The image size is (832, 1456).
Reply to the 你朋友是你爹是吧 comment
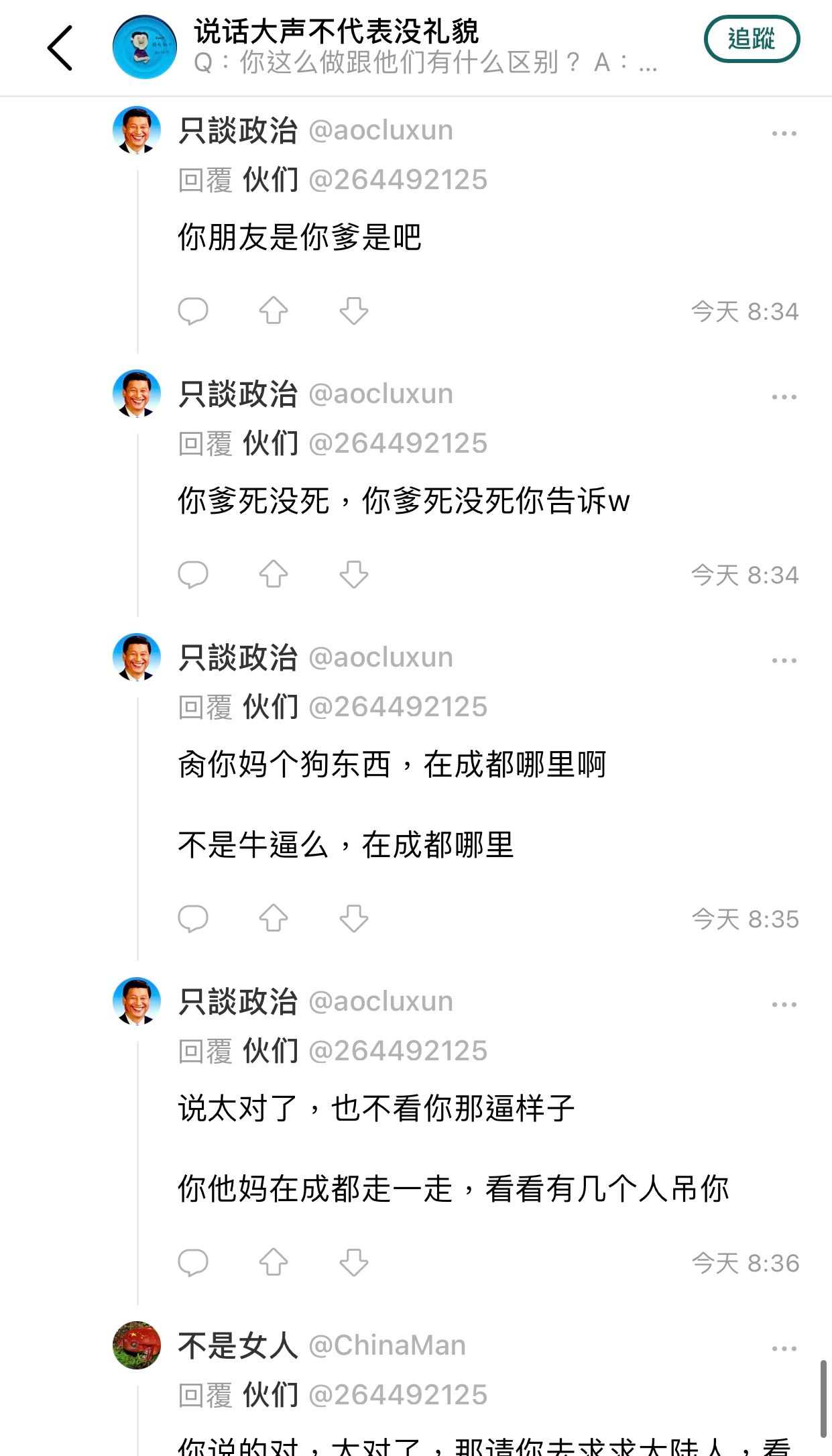(193, 311)
